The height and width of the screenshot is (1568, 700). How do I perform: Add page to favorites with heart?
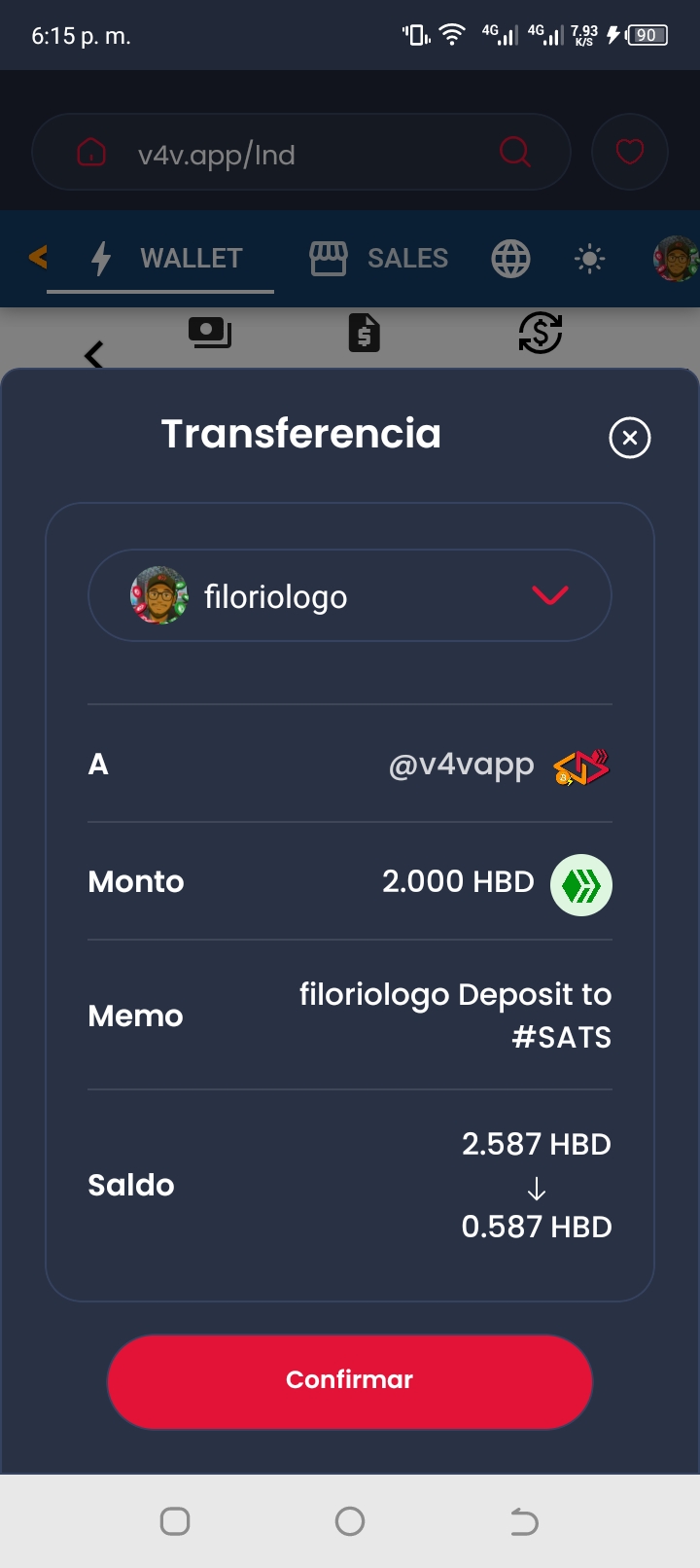click(630, 152)
